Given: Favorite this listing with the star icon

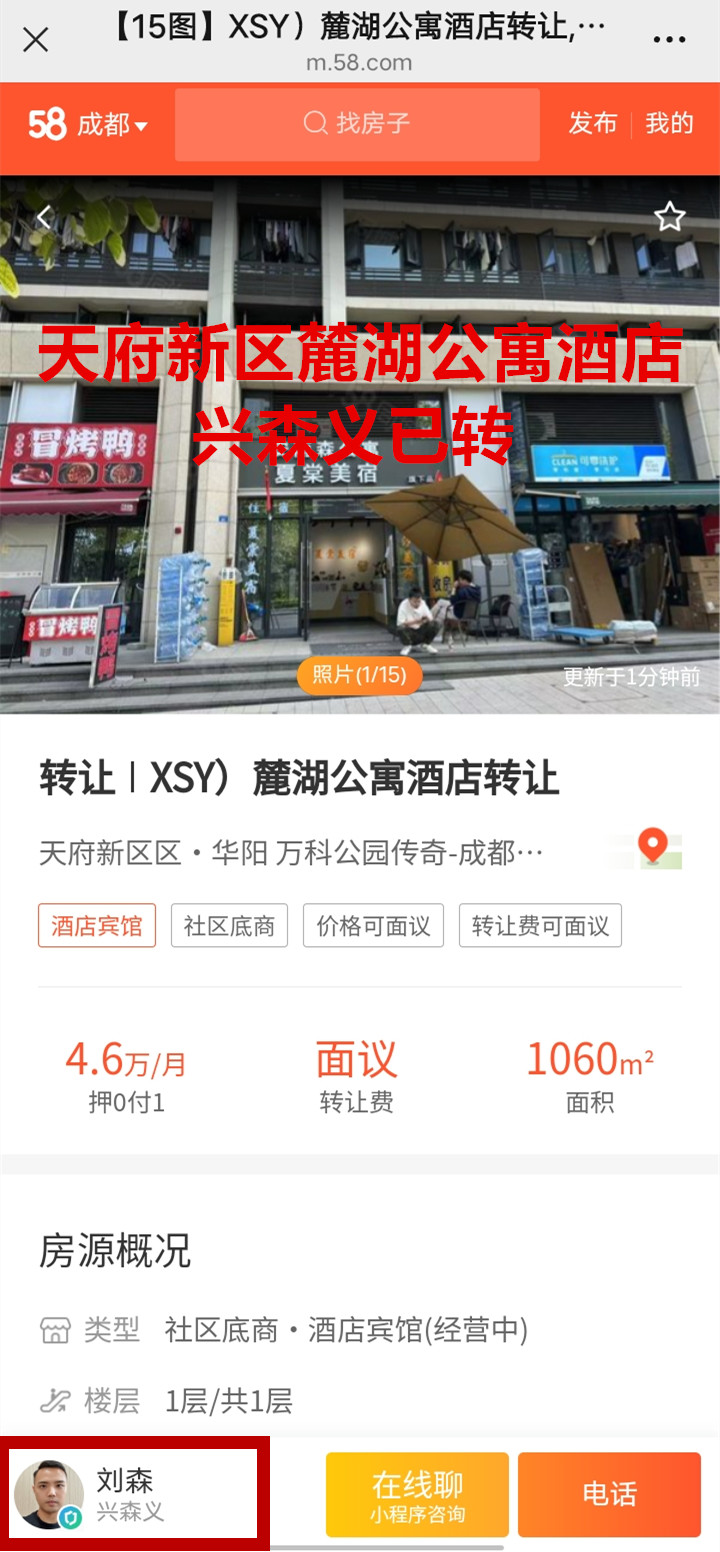Looking at the screenshot, I should [669, 217].
